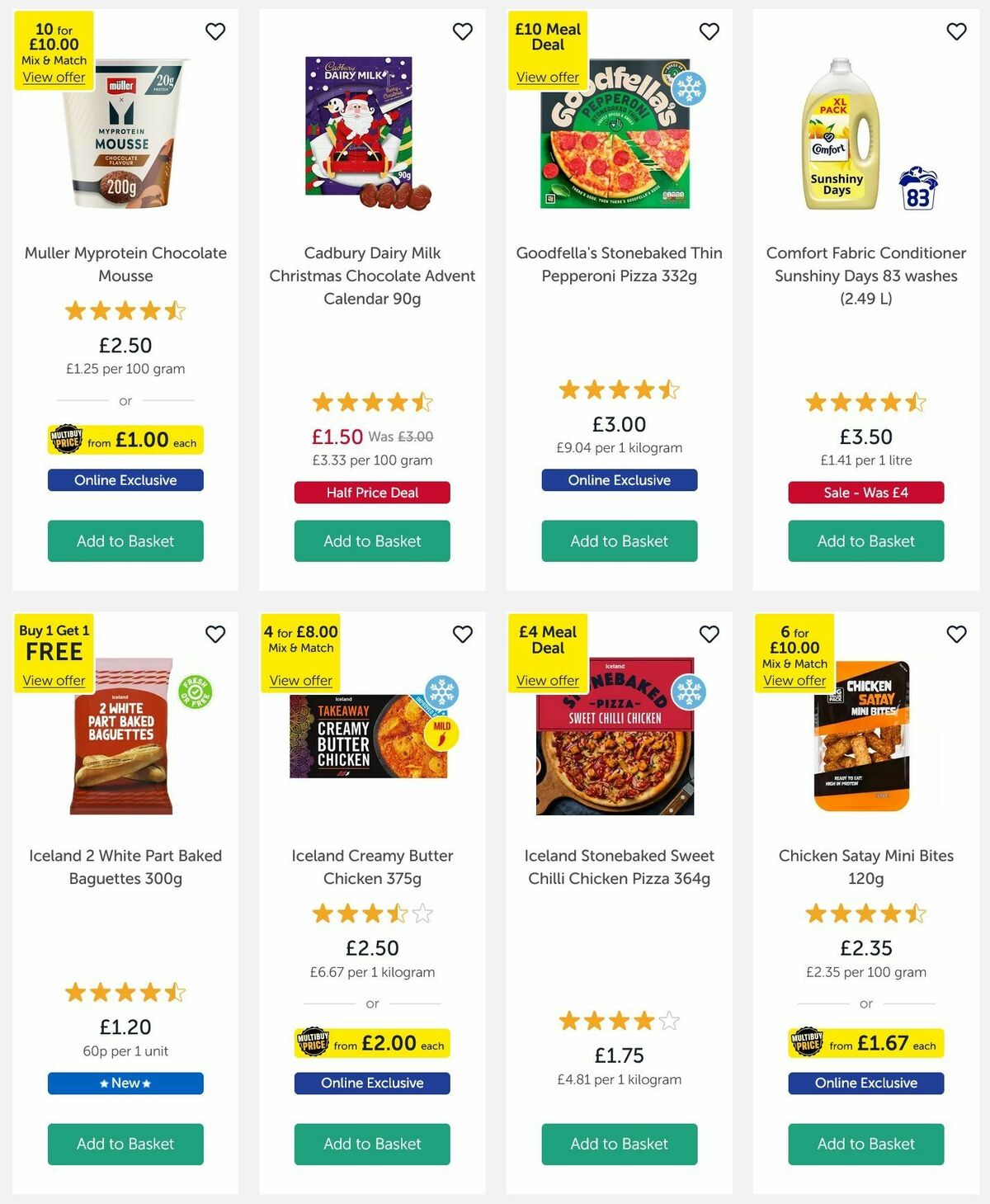This screenshot has height=1204, width=990.
Task: Add Iceland White Part Baked Baguettes to basket
Action: pyautogui.click(x=125, y=1144)
